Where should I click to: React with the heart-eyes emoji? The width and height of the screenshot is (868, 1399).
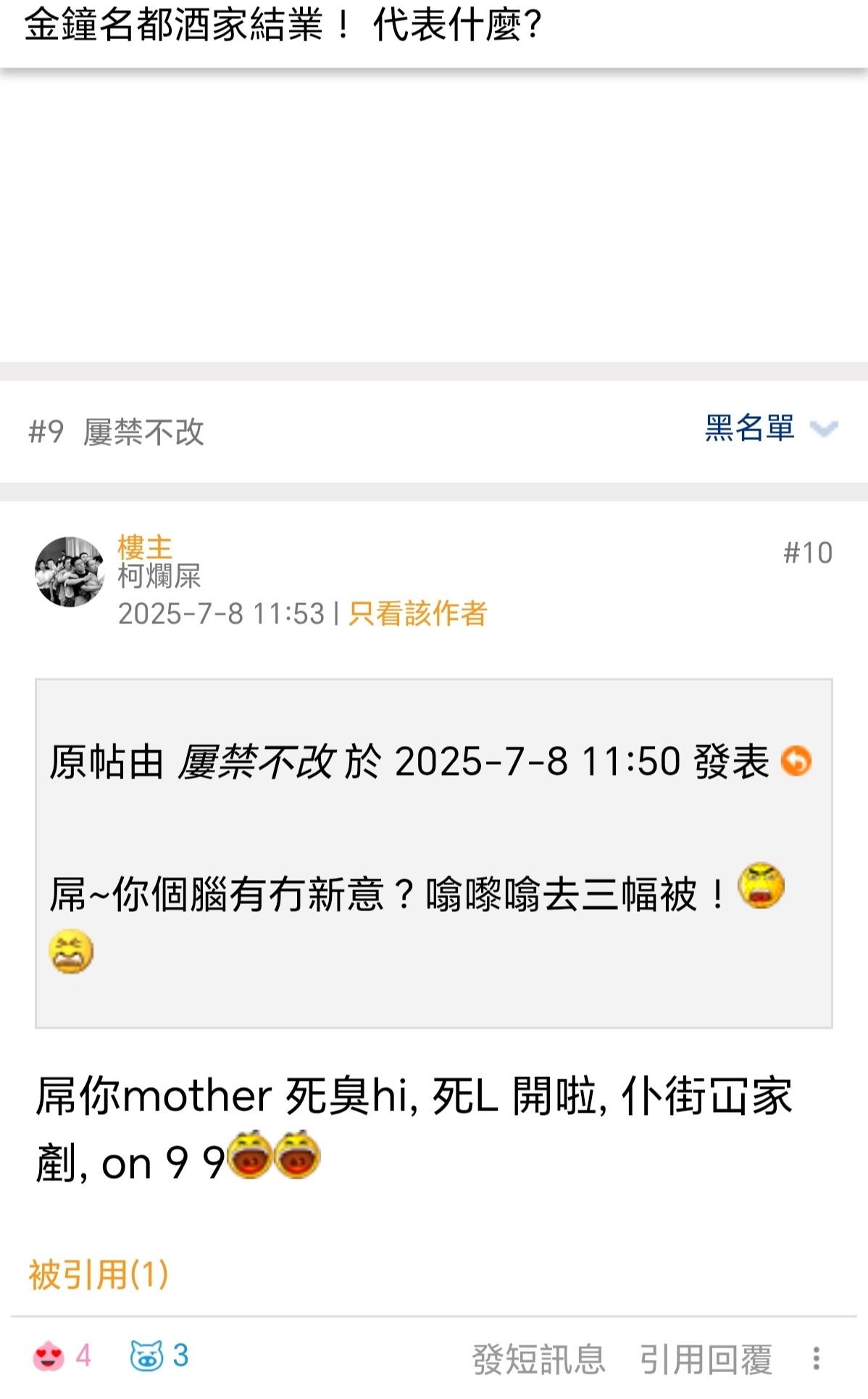pos(49,1356)
